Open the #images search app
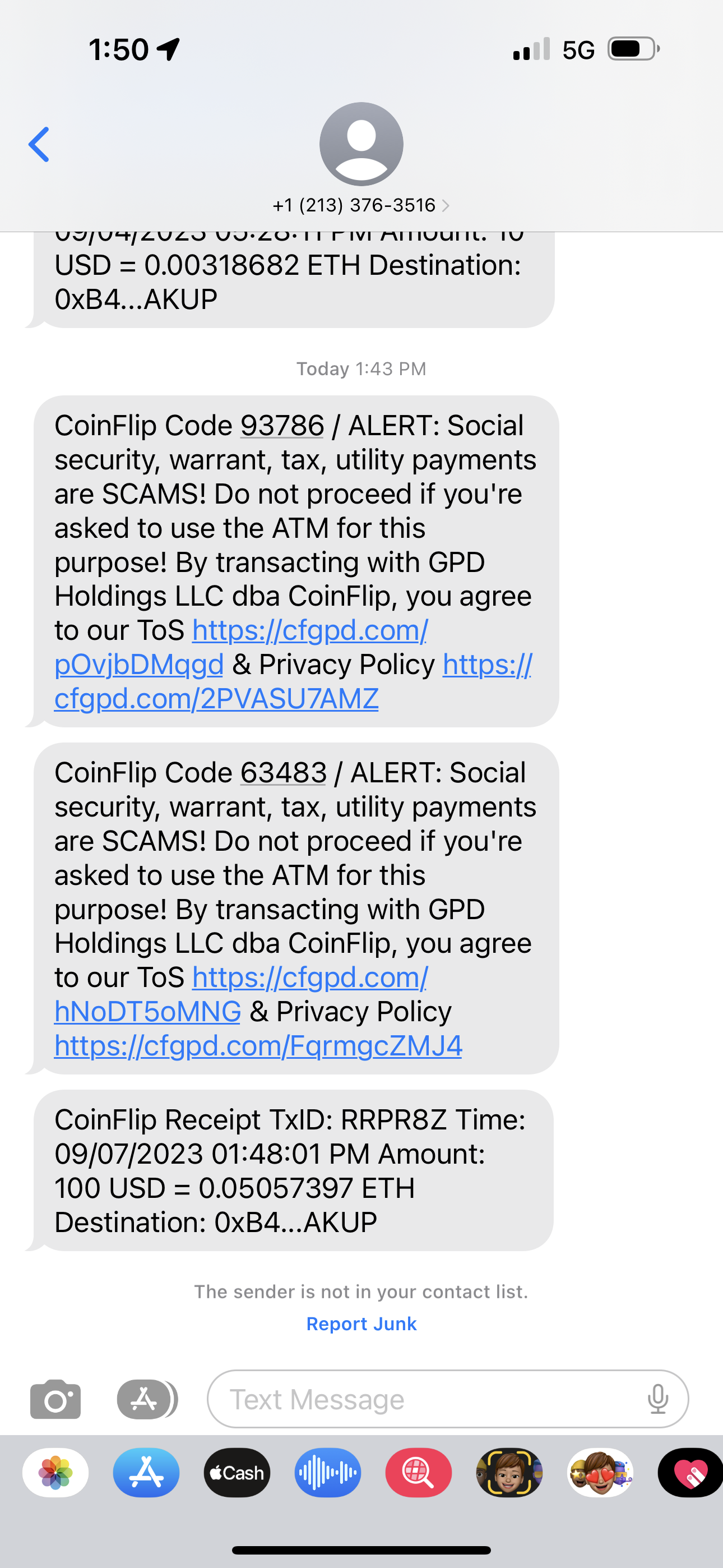Viewport: 723px width, 1568px height. pos(418,1473)
